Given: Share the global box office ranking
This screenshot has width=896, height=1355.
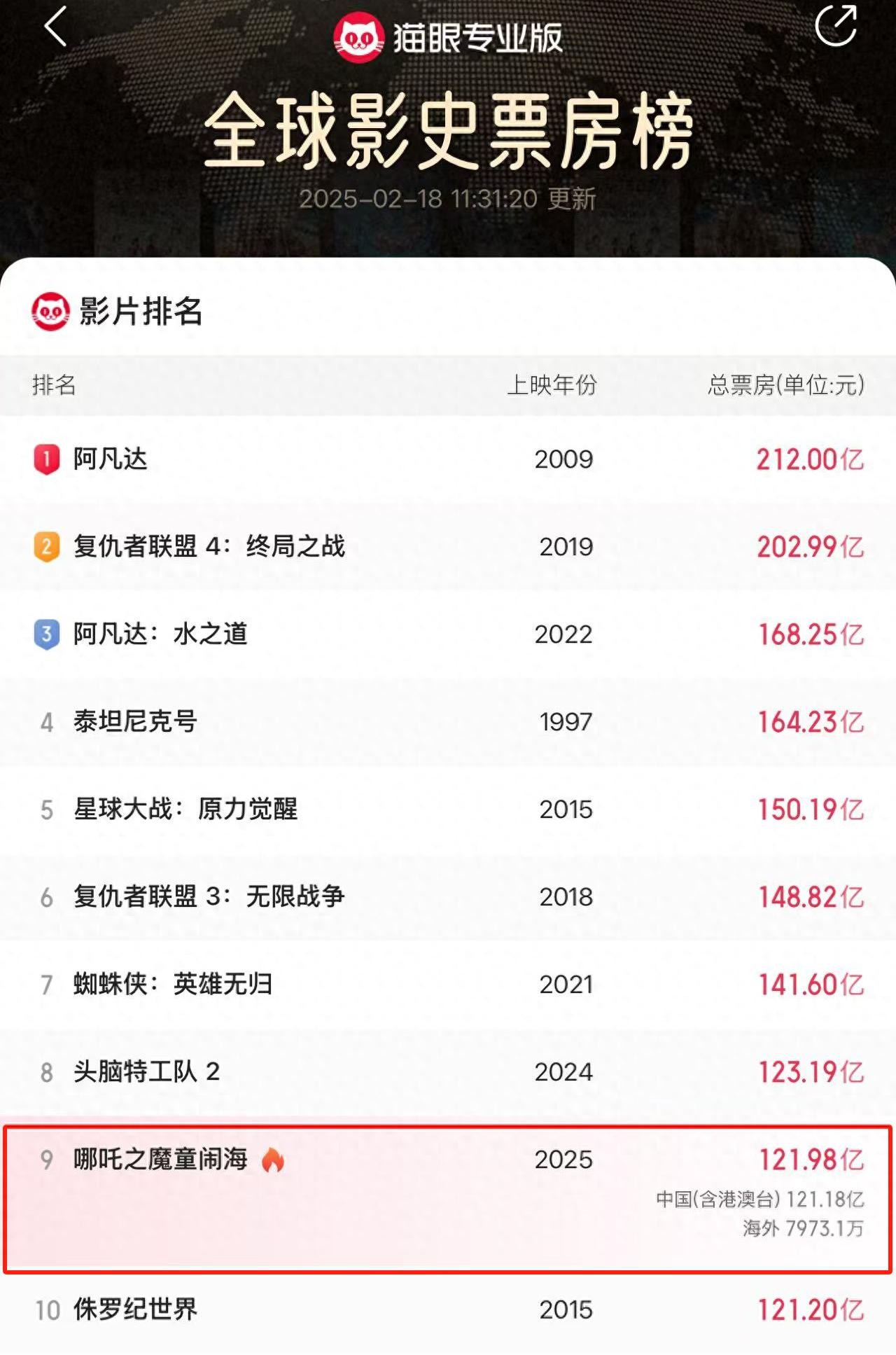Looking at the screenshot, I should pos(836,25).
